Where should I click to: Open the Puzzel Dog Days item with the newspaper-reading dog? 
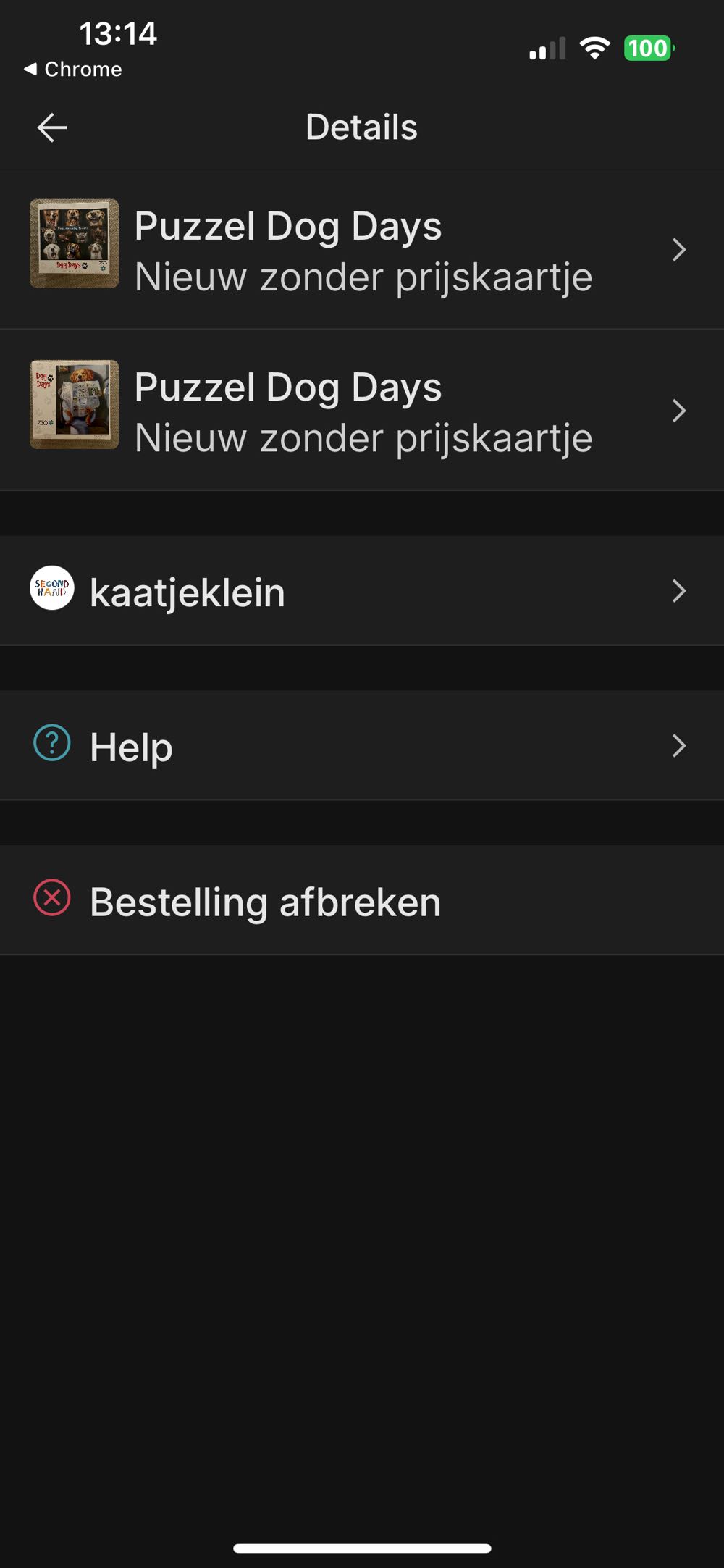pyautogui.click(x=361, y=411)
